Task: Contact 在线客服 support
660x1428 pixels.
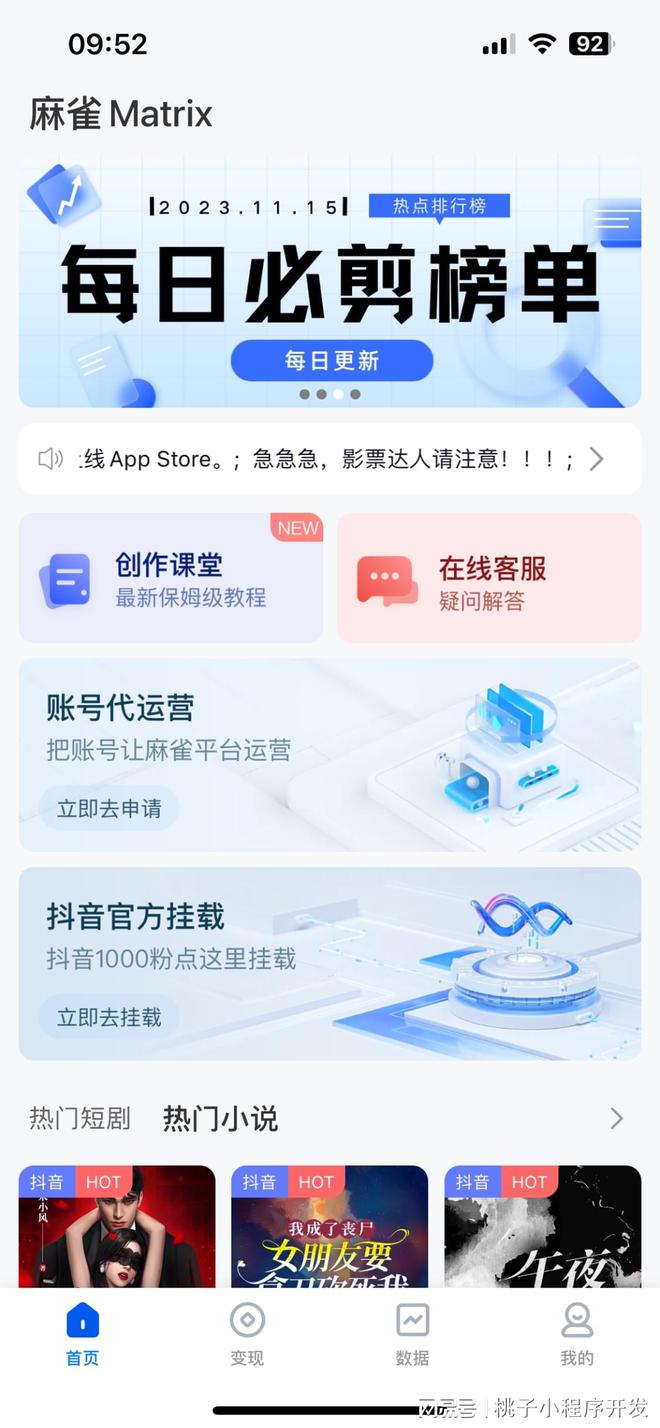Action: tap(489, 579)
